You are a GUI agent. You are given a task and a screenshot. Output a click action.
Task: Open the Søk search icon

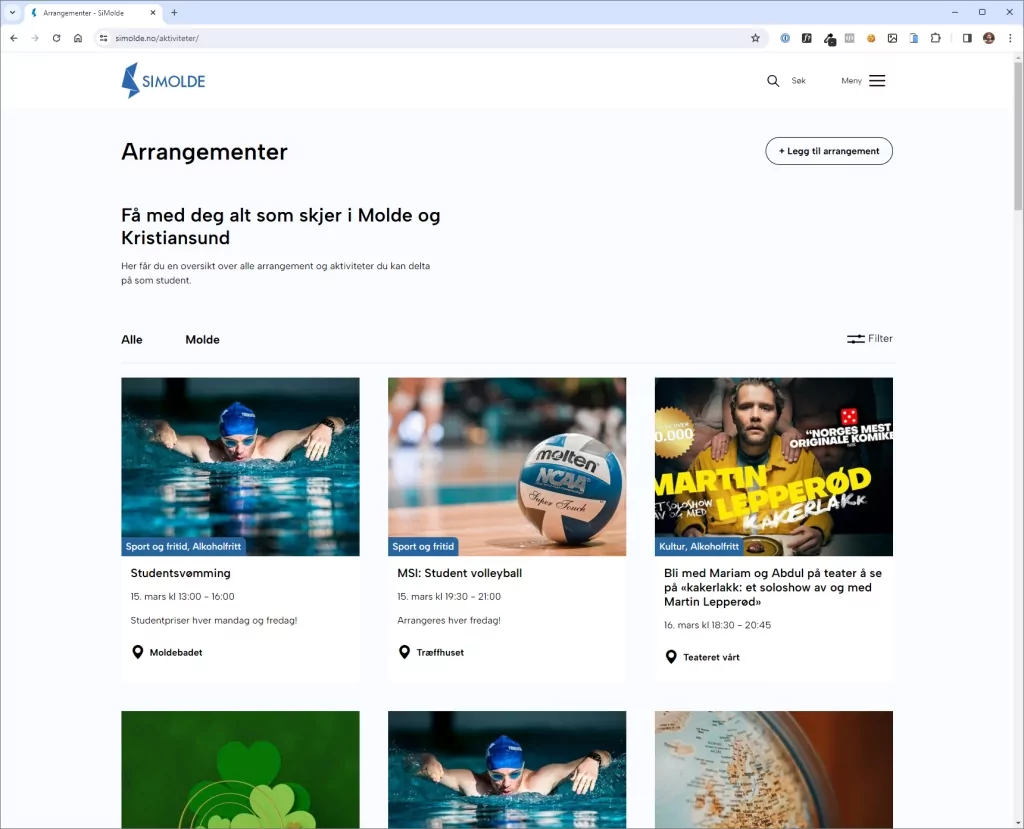pos(773,81)
